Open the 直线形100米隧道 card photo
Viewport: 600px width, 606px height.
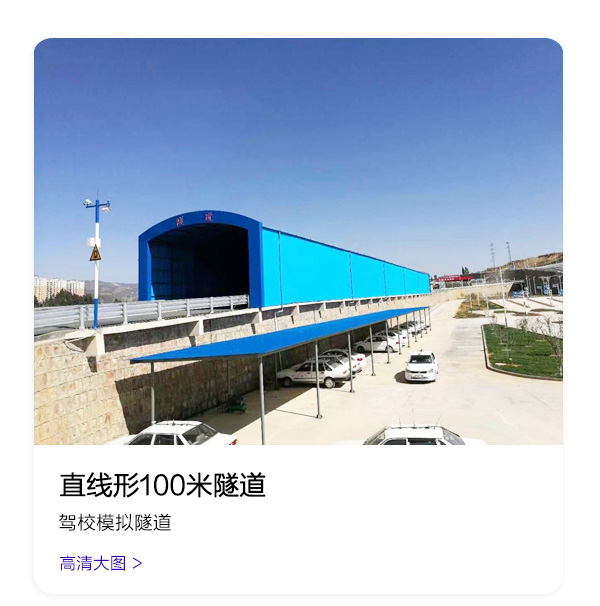coord(298,242)
